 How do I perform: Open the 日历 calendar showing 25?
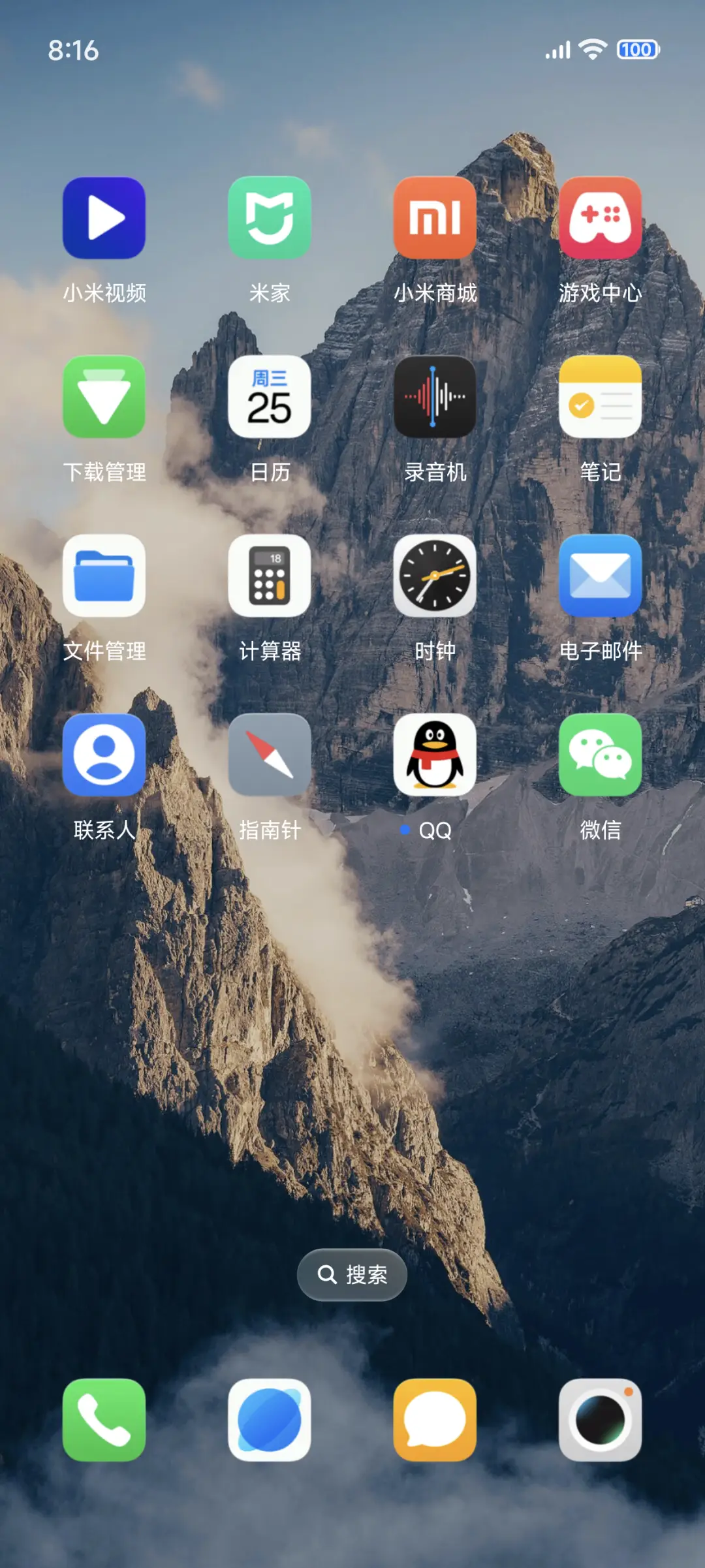coord(270,398)
